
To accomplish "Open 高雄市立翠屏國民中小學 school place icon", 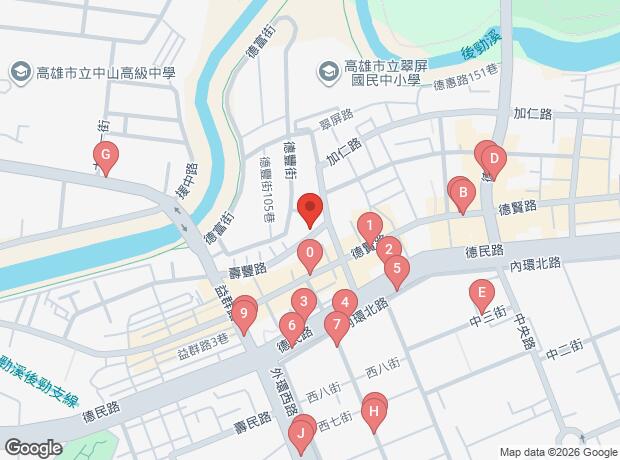I will [x=327, y=72].
